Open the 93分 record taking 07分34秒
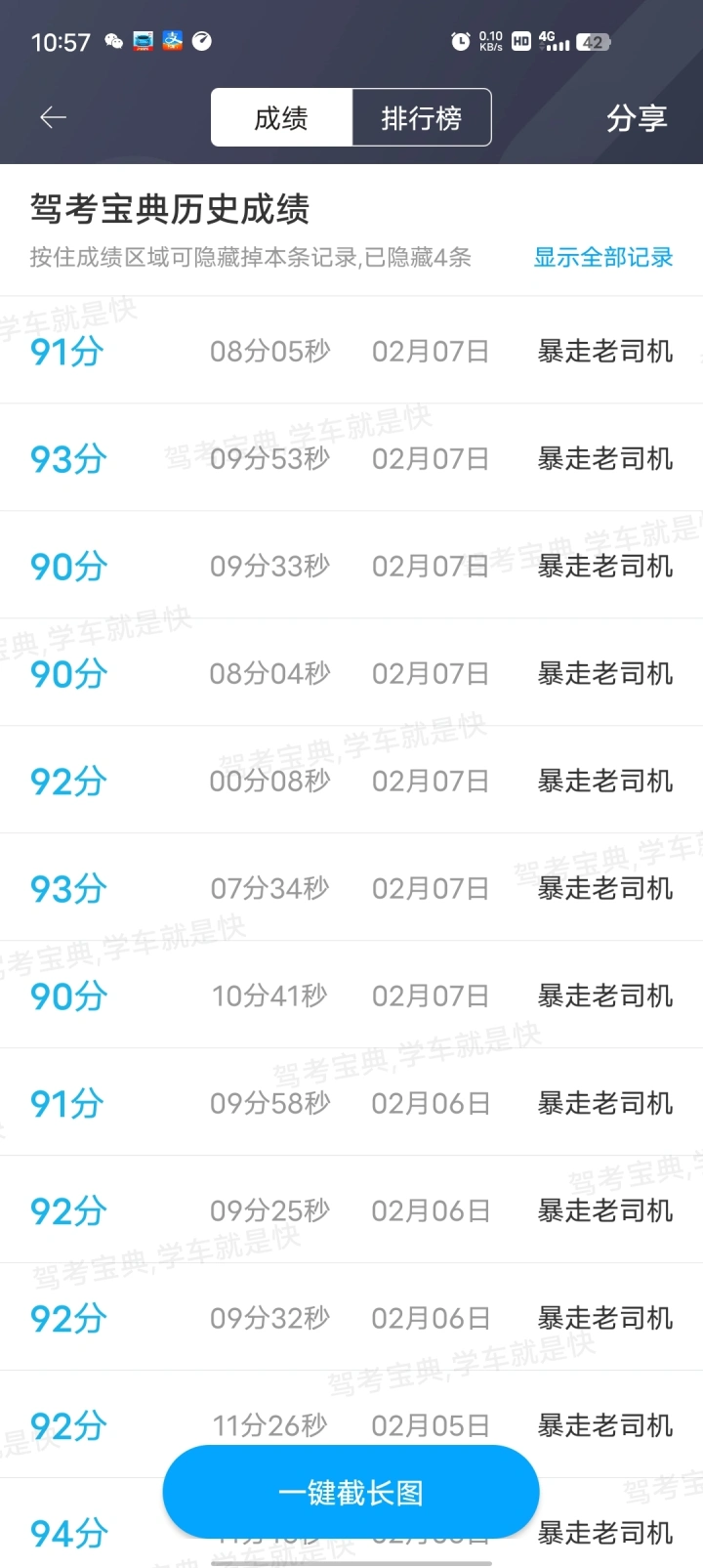The height and width of the screenshot is (1568, 703). 351,888
